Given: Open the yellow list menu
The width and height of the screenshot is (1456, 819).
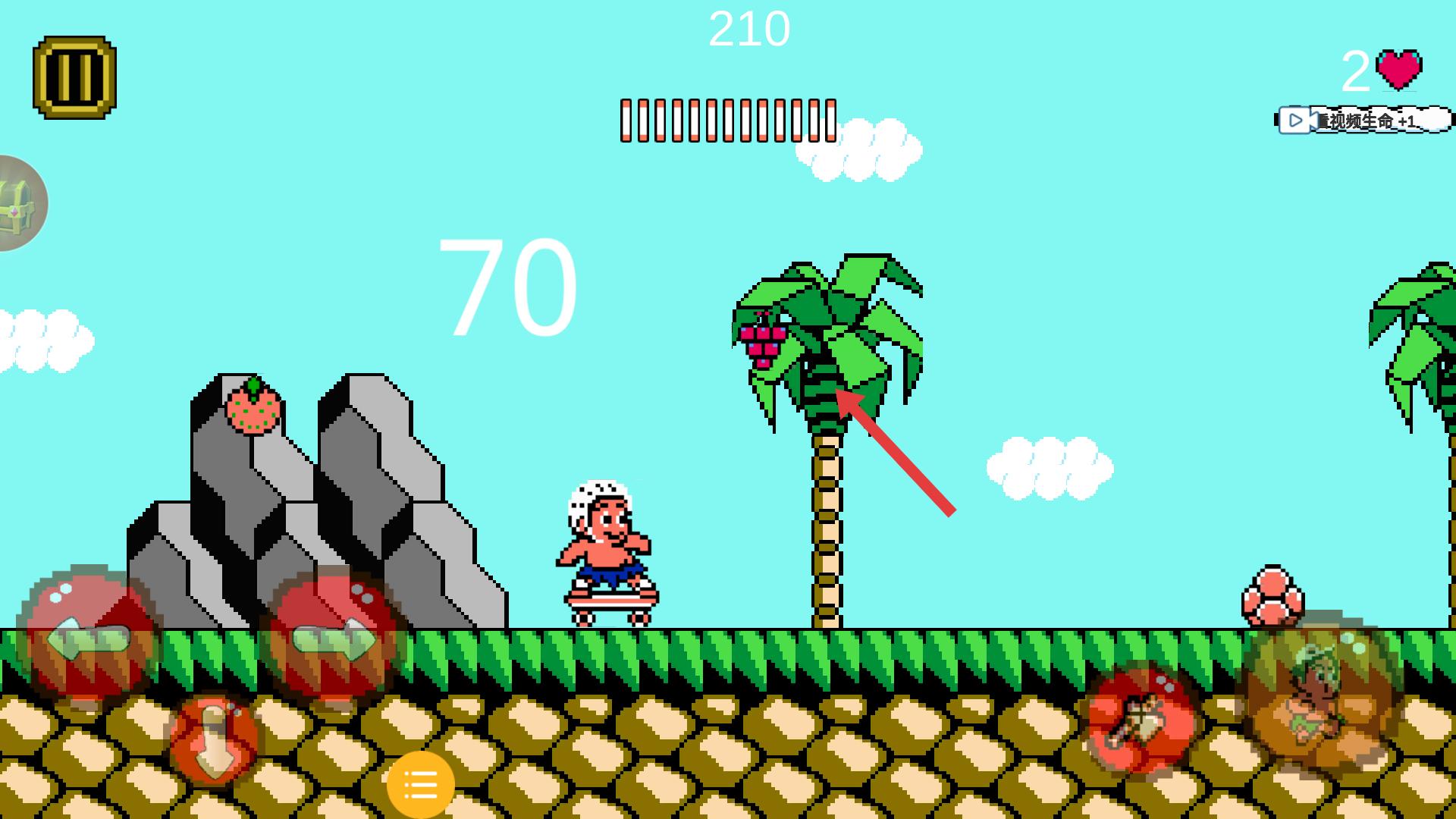Looking at the screenshot, I should click(x=420, y=785).
